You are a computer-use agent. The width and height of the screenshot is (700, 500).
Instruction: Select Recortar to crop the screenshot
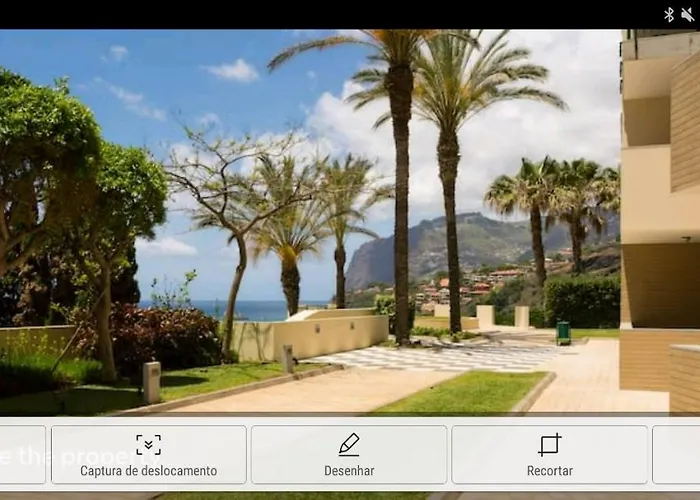click(549, 455)
